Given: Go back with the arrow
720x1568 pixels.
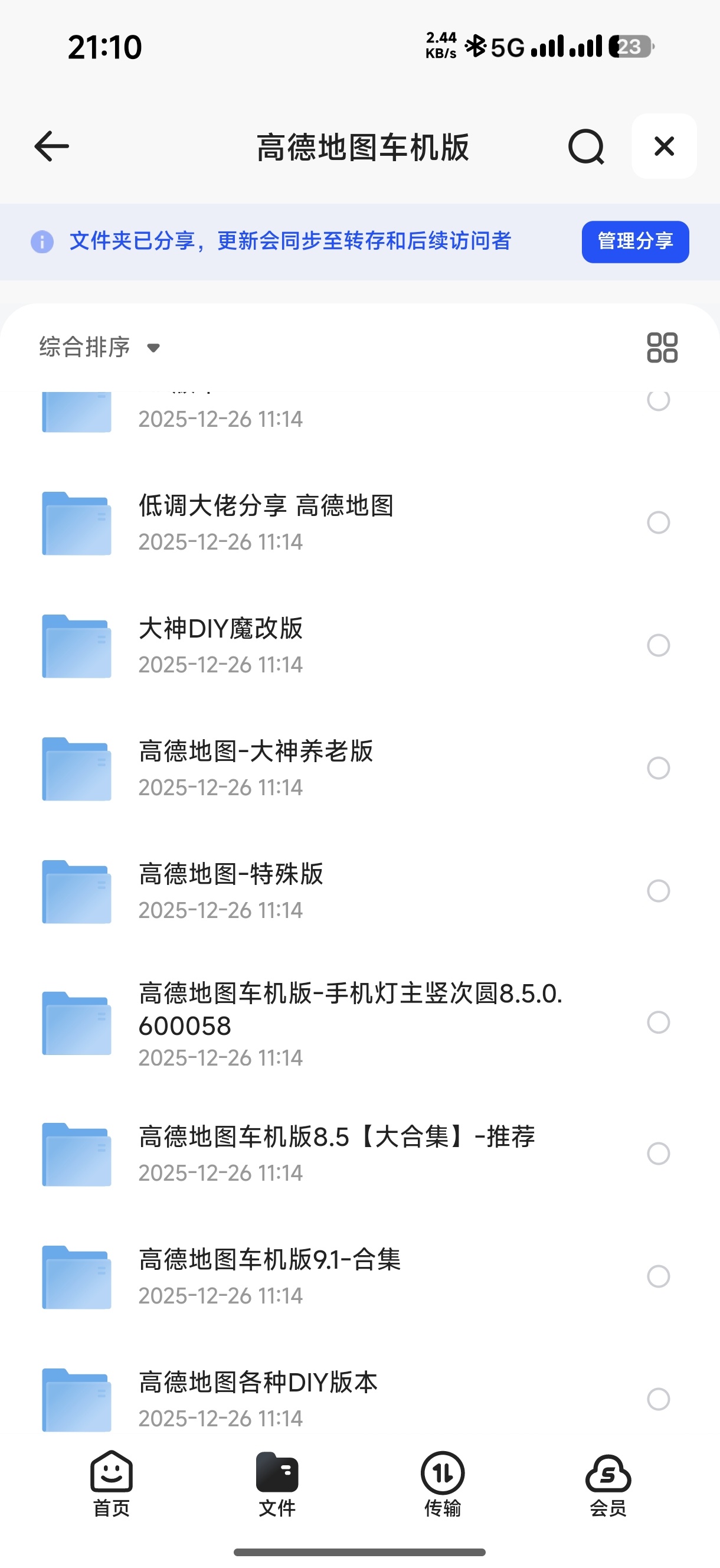Looking at the screenshot, I should [51, 146].
